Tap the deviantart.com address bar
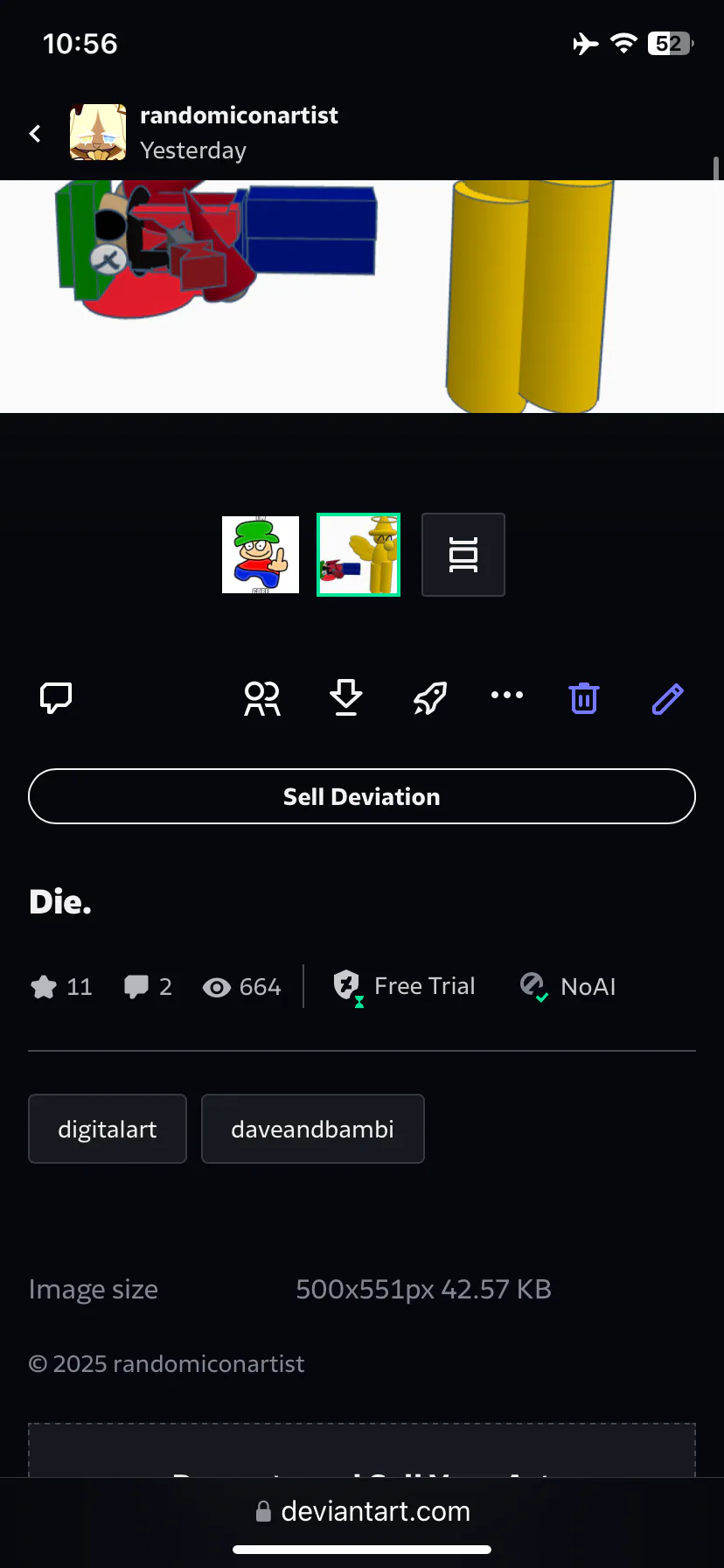This screenshot has height=1568, width=724. pos(362,1511)
